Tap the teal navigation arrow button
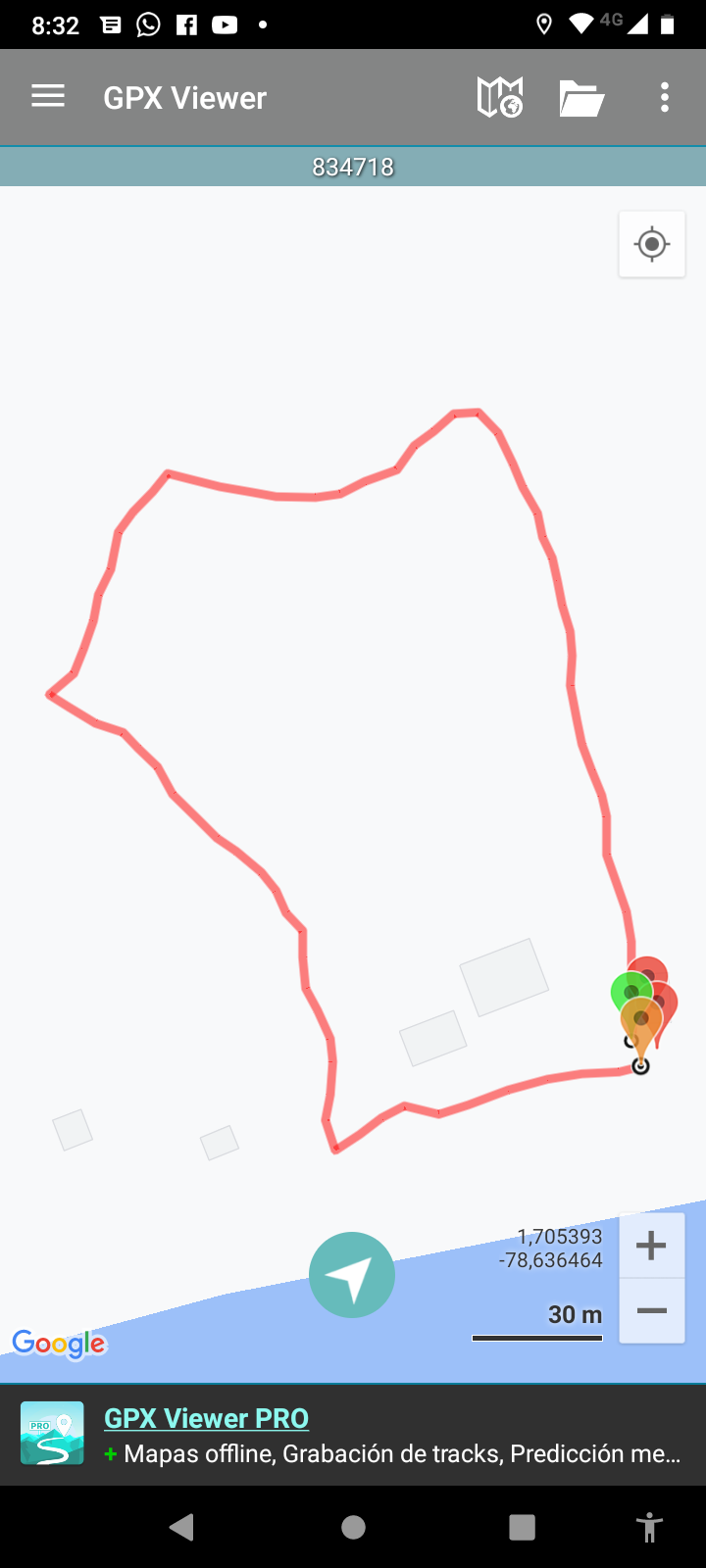 click(x=352, y=1275)
